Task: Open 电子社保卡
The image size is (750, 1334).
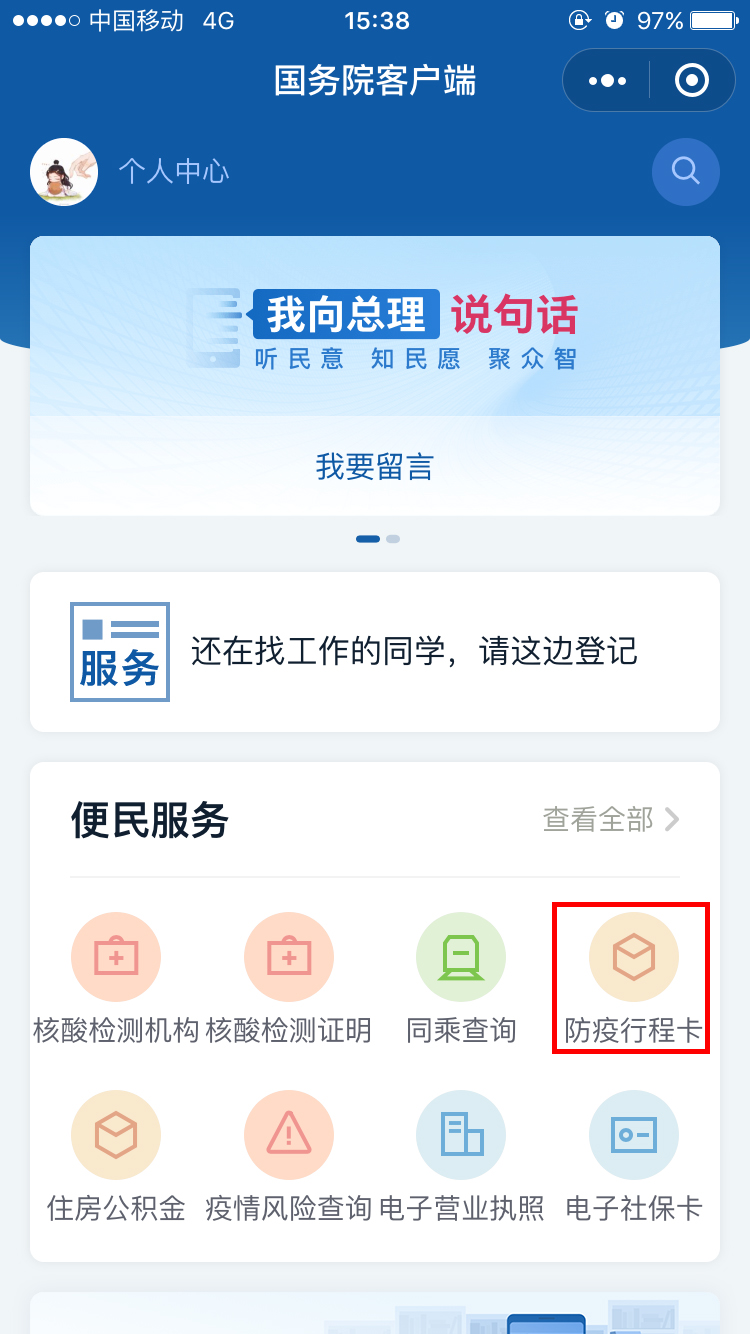Action: [x=633, y=1155]
